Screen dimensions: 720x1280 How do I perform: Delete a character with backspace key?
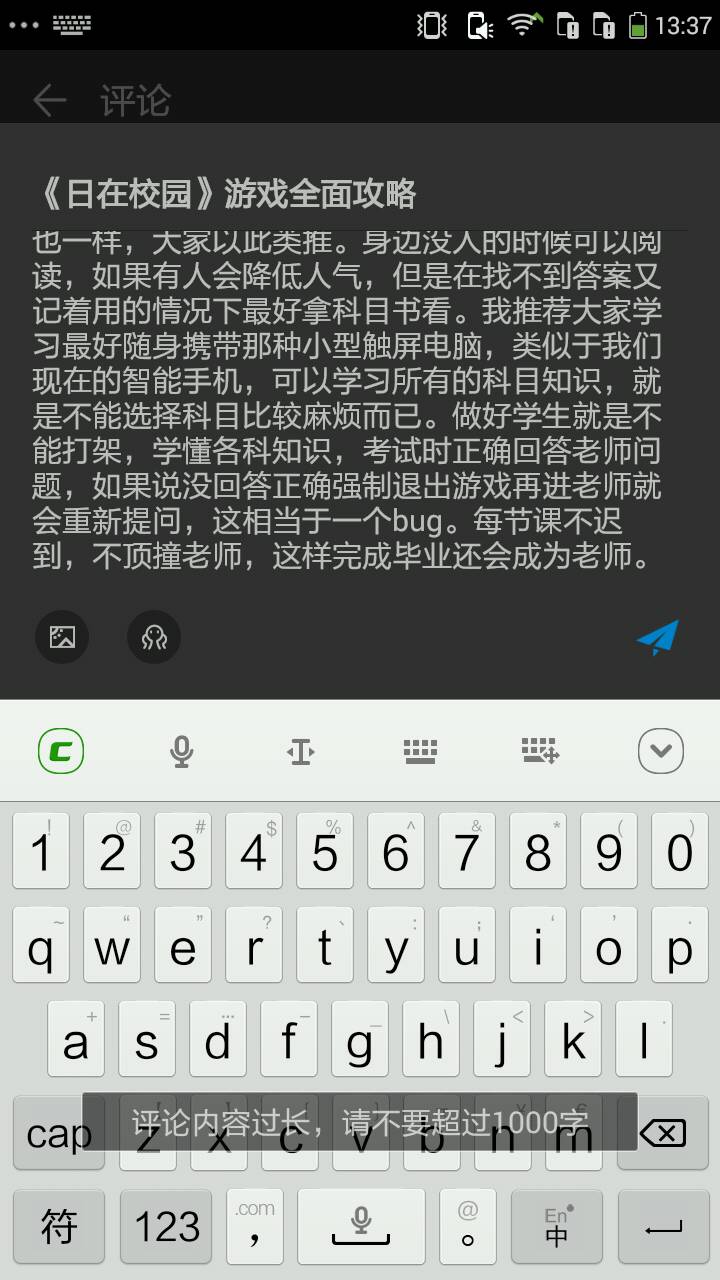(662, 1133)
